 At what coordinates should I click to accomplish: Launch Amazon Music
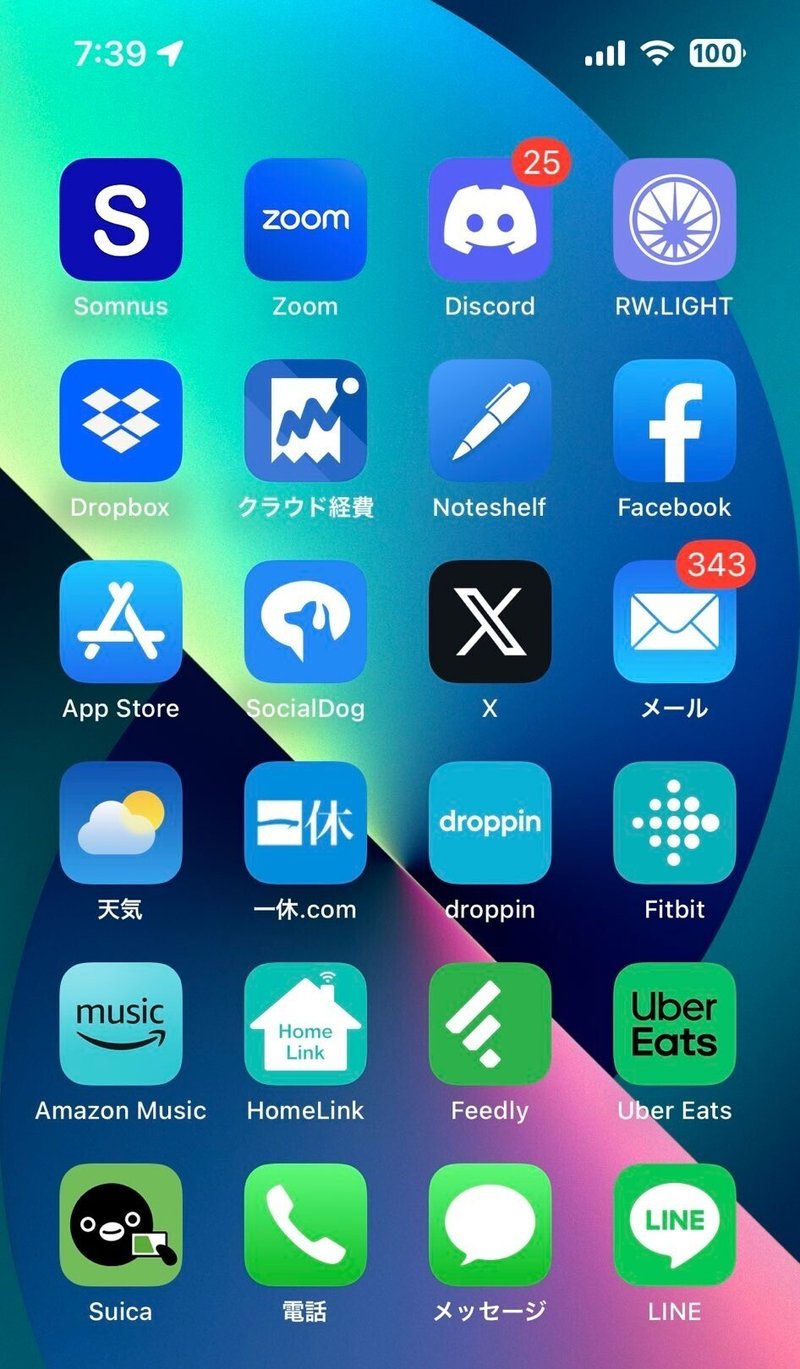pyautogui.click(x=121, y=1024)
